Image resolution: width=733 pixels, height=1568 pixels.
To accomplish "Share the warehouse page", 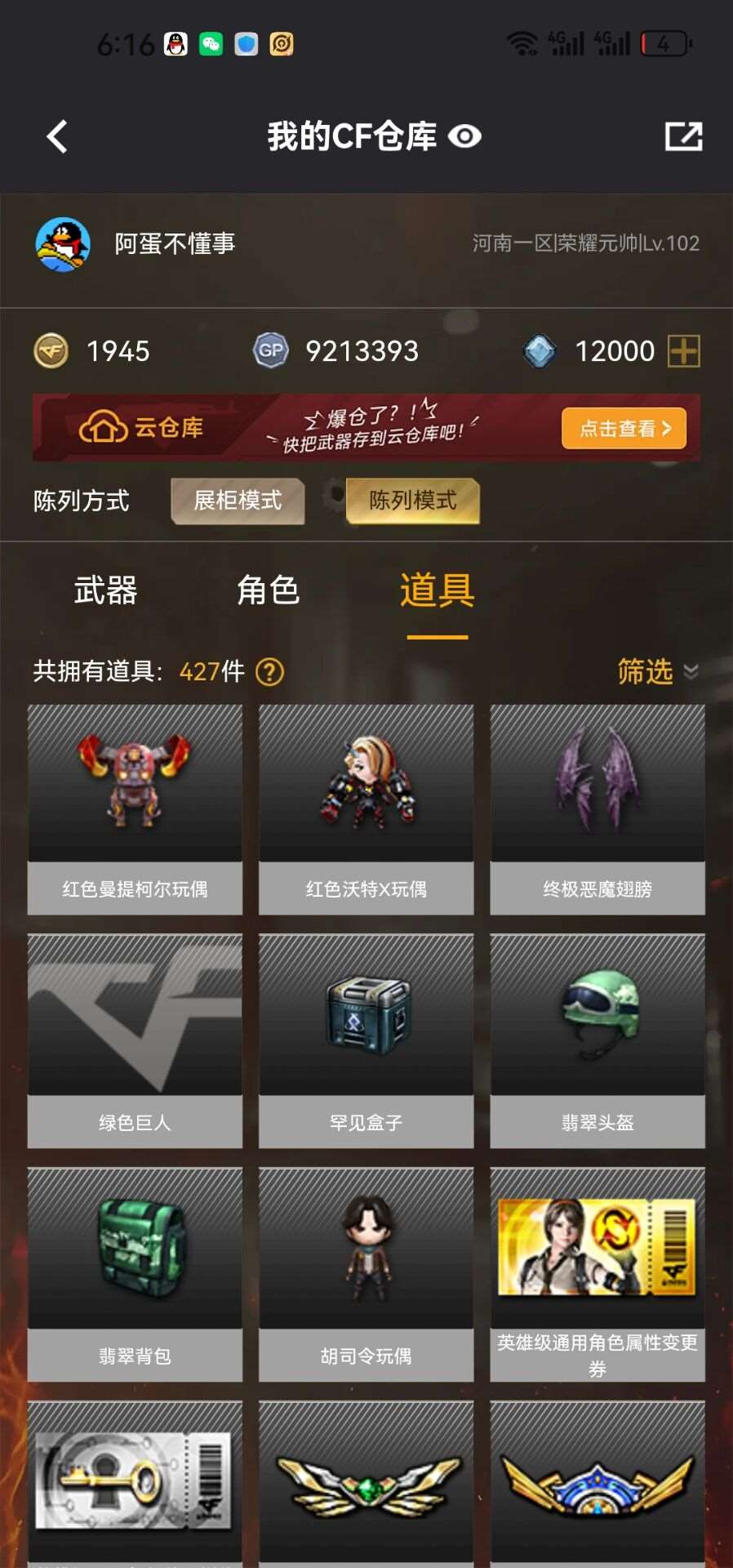I will pos(683,136).
